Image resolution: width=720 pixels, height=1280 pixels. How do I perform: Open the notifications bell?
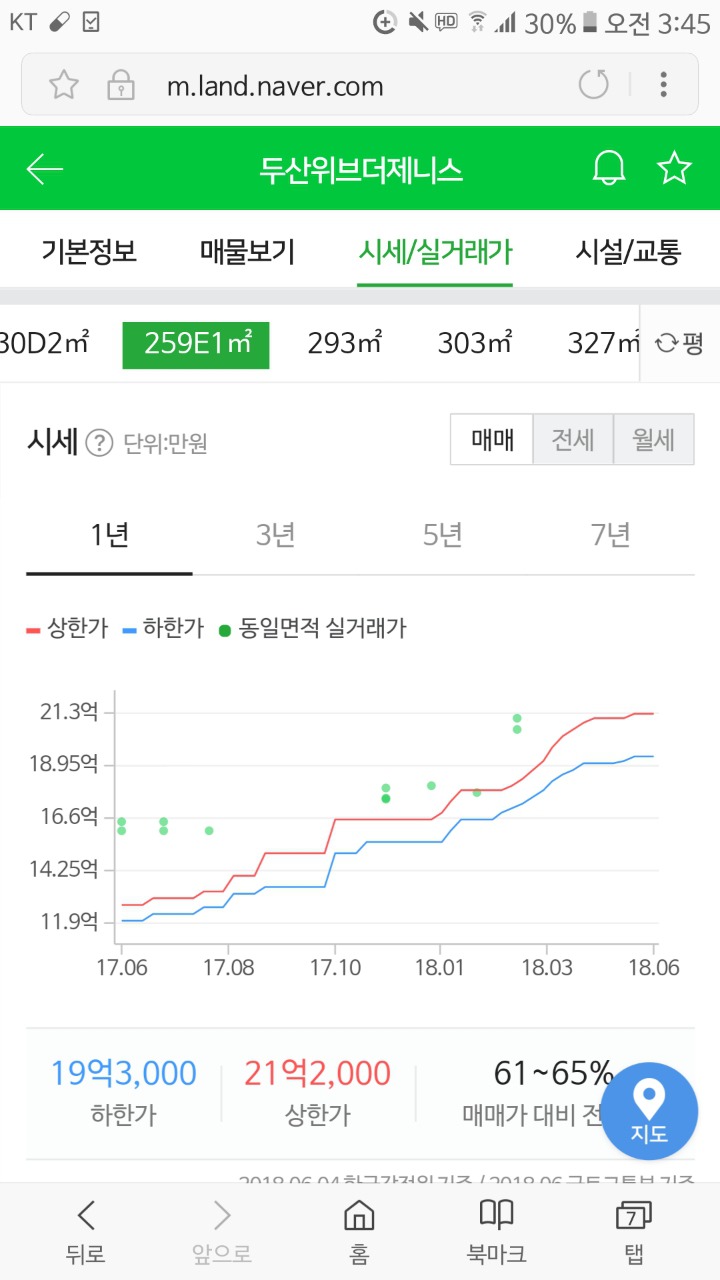click(609, 169)
